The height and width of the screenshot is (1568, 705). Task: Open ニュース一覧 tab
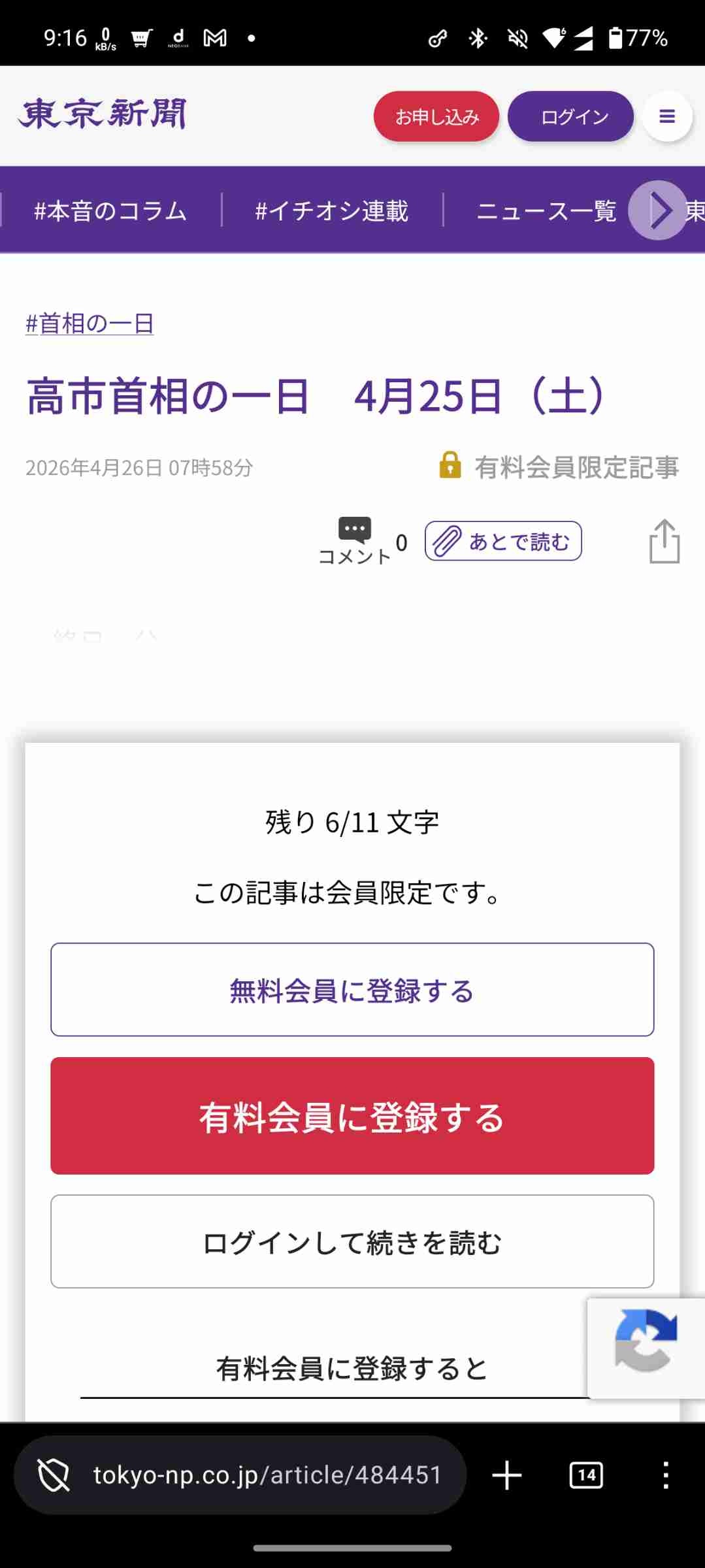[546, 210]
